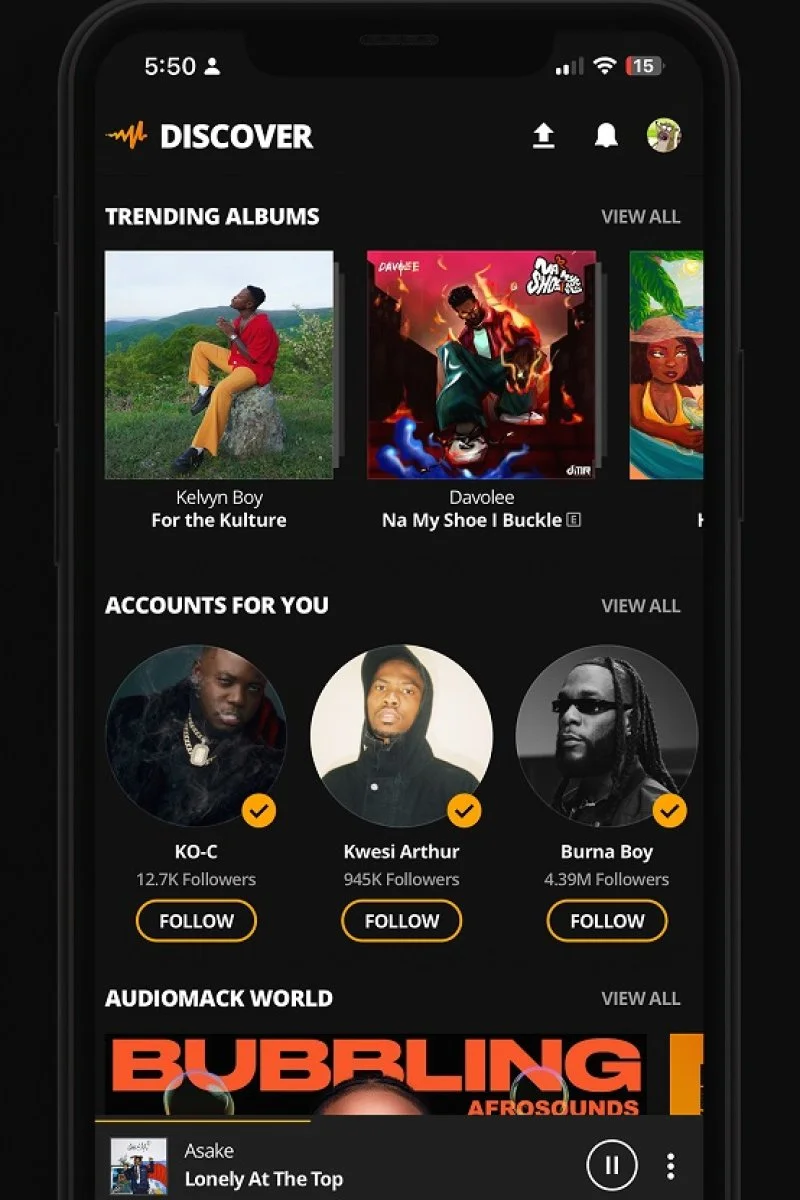This screenshot has height=1200, width=800.
Task: View all Audiomack World posts
Action: pos(640,998)
